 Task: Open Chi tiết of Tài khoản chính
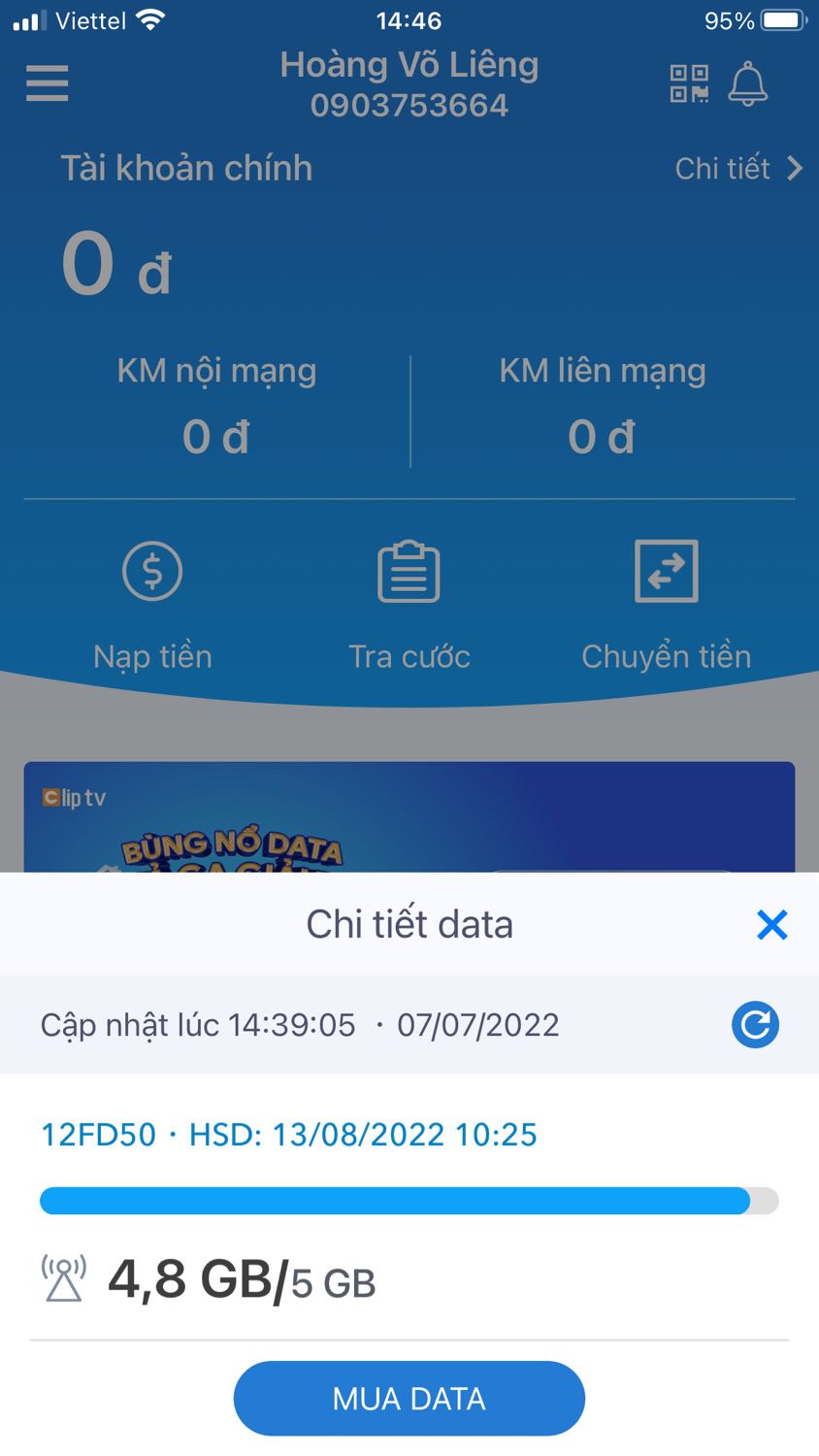click(723, 169)
